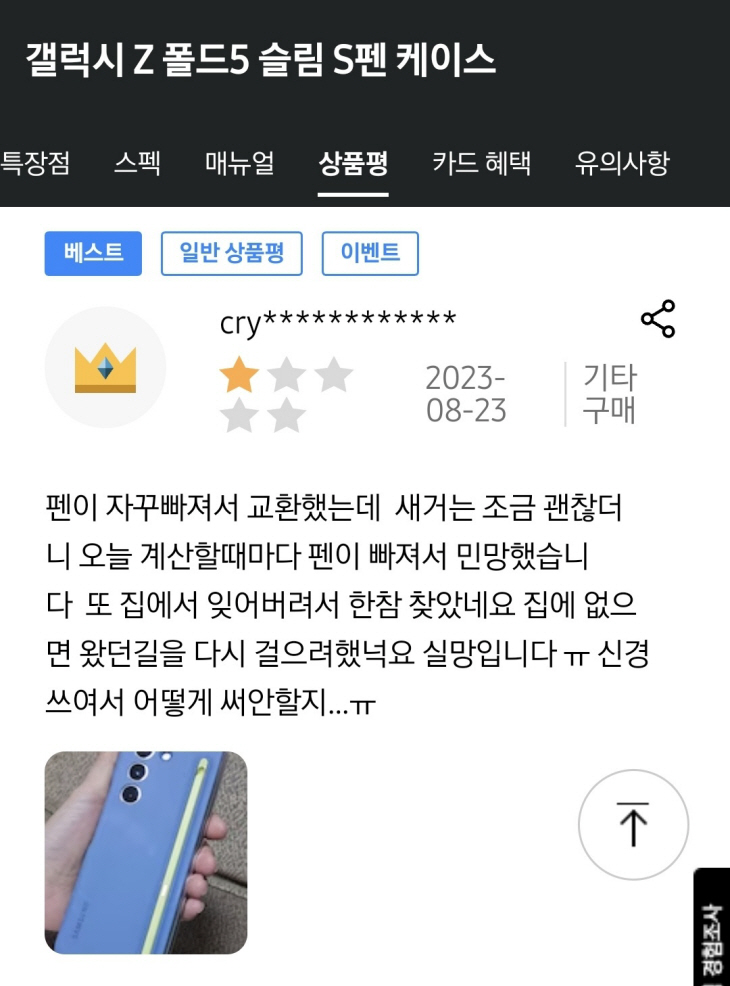Filter reviews by 베스트
Image resolution: width=730 pixels, height=986 pixels.
(x=93, y=253)
